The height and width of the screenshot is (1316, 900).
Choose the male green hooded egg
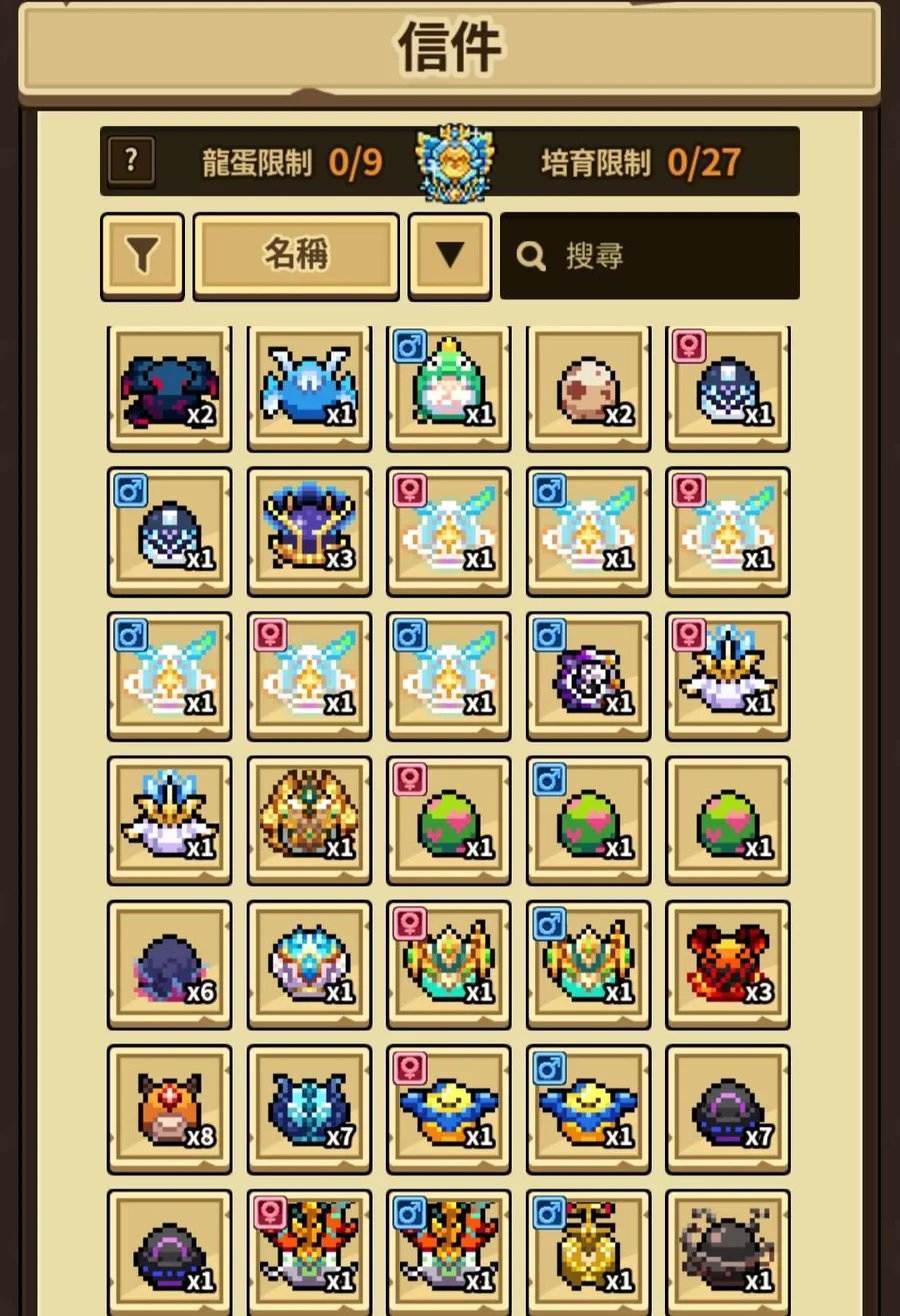pyautogui.click(x=449, y=390)
